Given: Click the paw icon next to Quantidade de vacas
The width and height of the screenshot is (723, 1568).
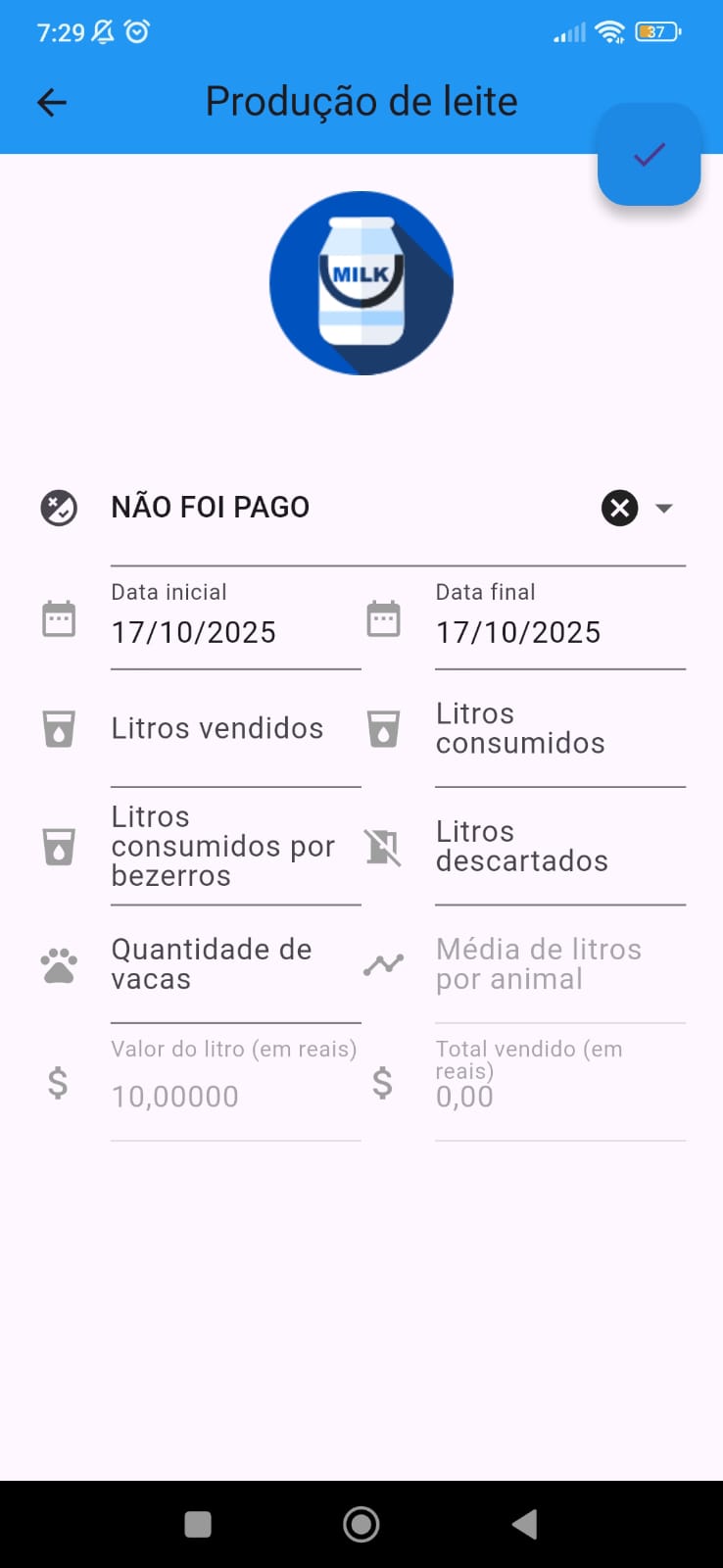Looking at the screenshot, I should click(x=58, y=963).
